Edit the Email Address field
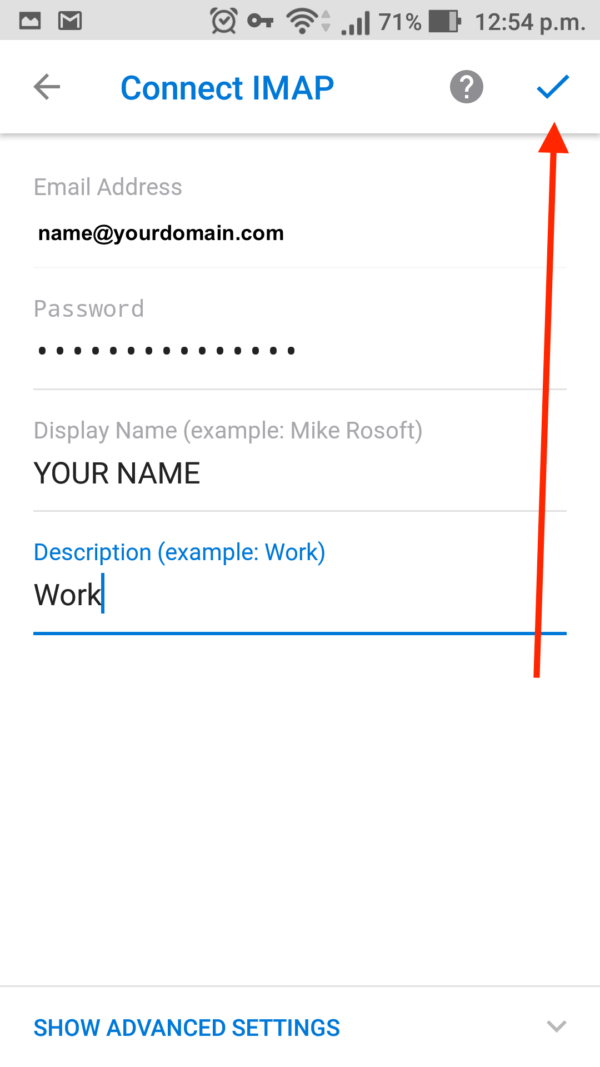This screenshot has width=600, height=1067. click(300, 234)
